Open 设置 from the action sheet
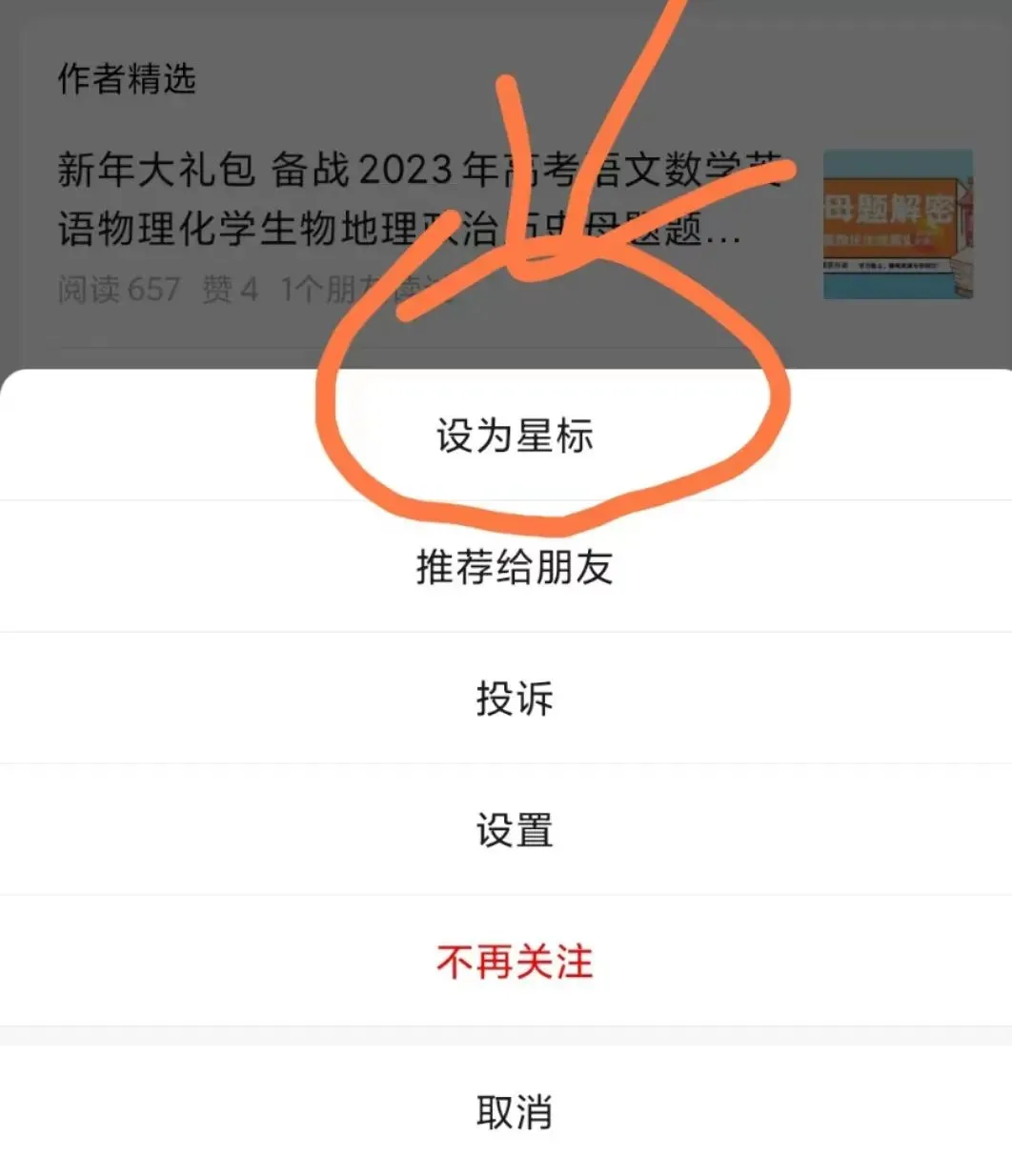The width and height of the screenshot is (1012, 1176). click(515, 830)
